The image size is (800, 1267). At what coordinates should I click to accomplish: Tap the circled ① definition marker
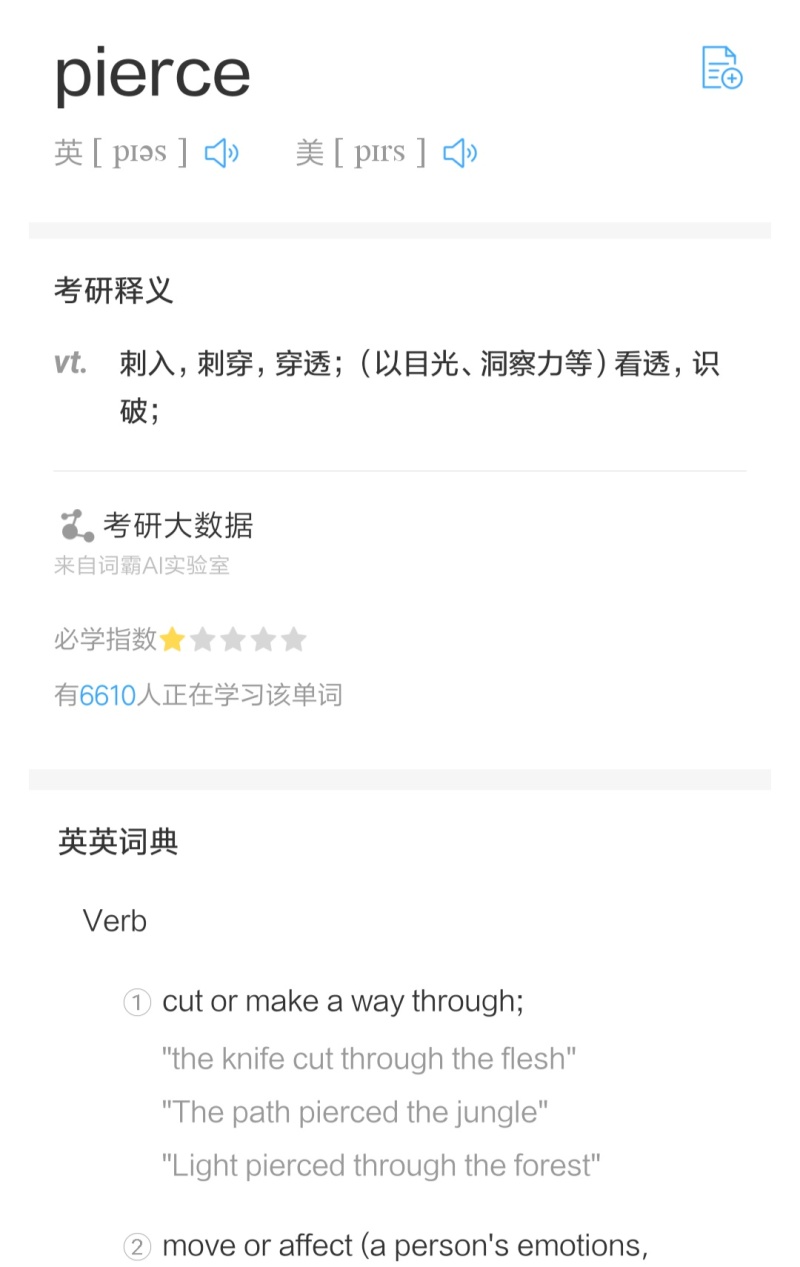136,1001
